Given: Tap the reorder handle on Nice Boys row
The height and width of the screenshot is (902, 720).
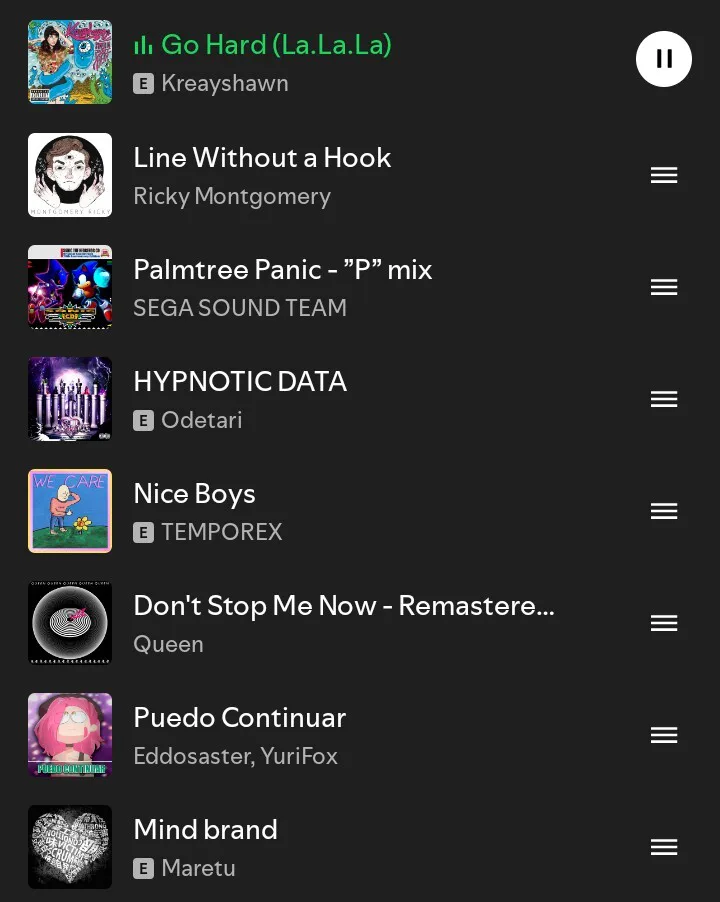Looking at the screenshot, I should tap(664, 511).
